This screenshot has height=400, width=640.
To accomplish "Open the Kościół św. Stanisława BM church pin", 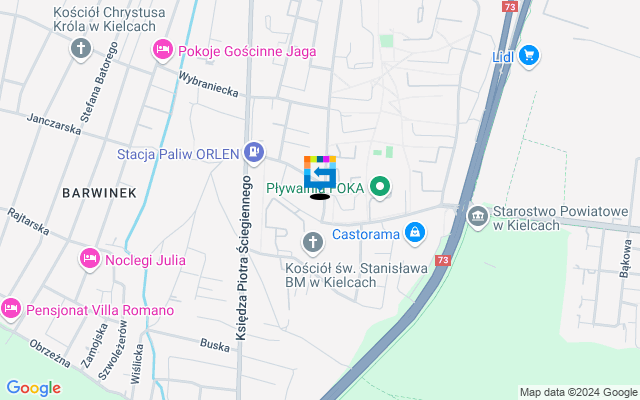I will (312, 242).
